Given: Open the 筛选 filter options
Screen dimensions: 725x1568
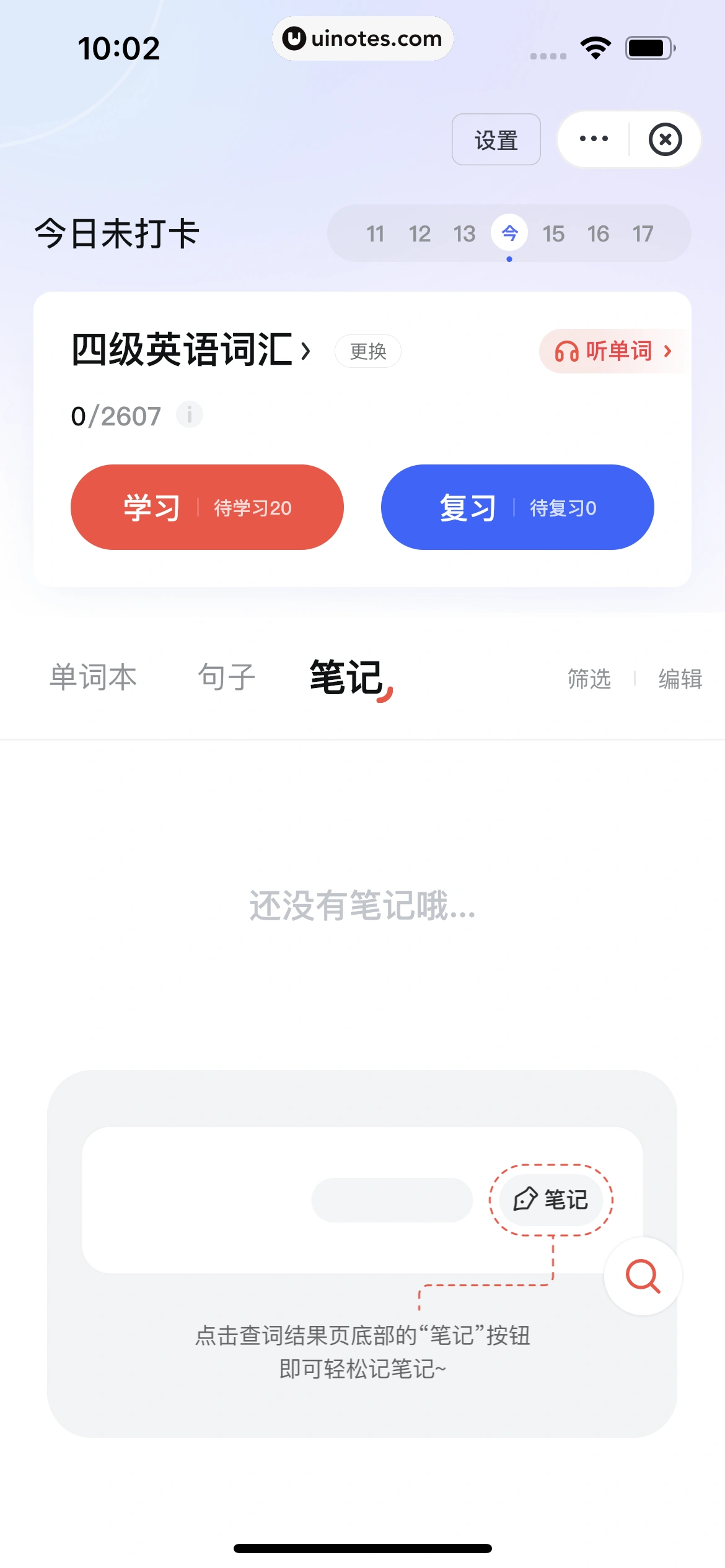Looking at the screenshot, I should 589,678.
